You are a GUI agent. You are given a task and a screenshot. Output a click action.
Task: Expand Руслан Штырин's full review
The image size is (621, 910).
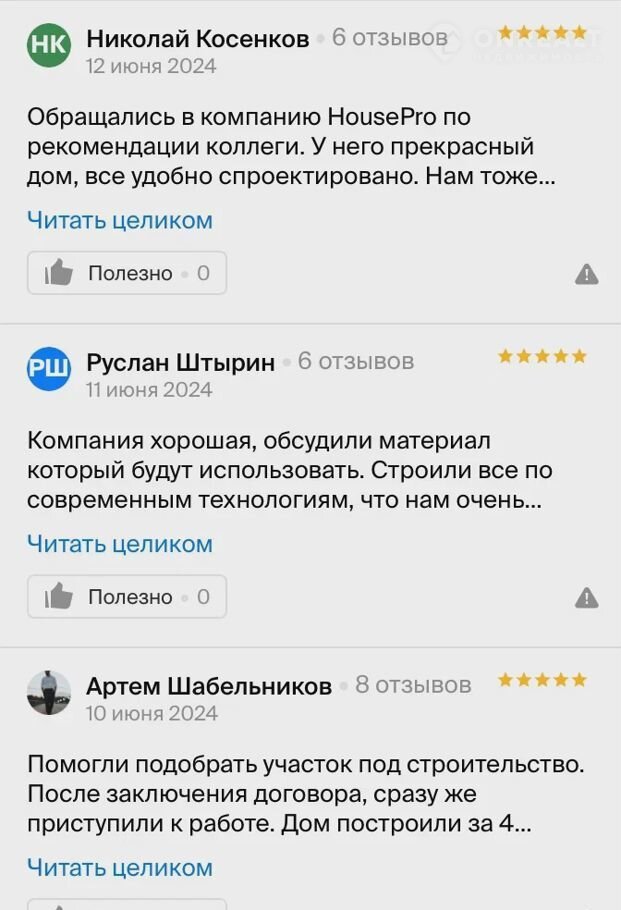click(x=119, y=544)
